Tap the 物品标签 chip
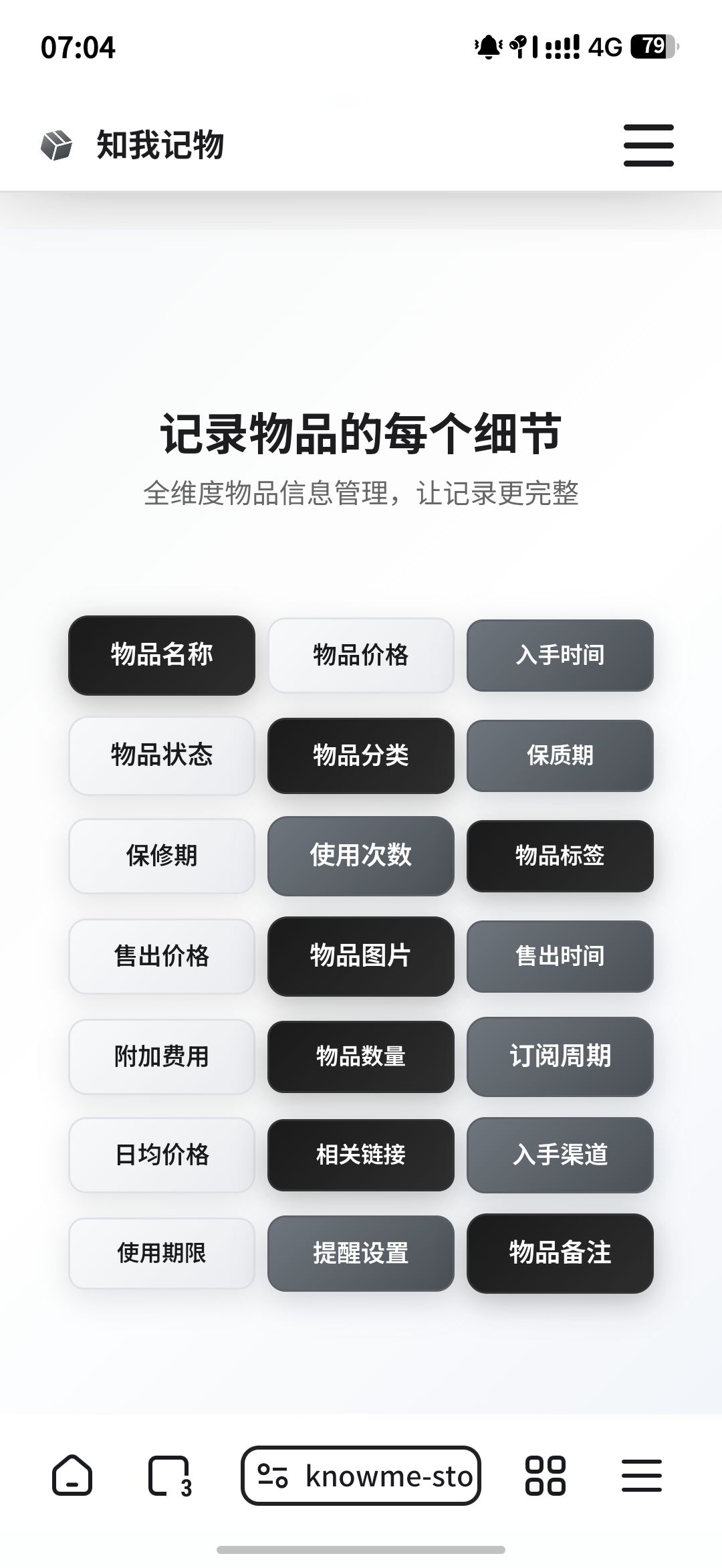The width and height of the screenshot is (722, 1568). click(560, 856)
